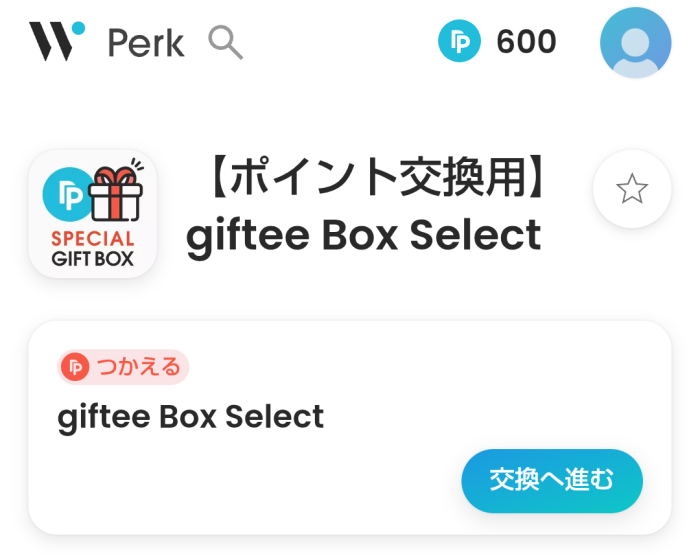
Task: View the 600 points balance details
Action: click(x=498, y=42)
